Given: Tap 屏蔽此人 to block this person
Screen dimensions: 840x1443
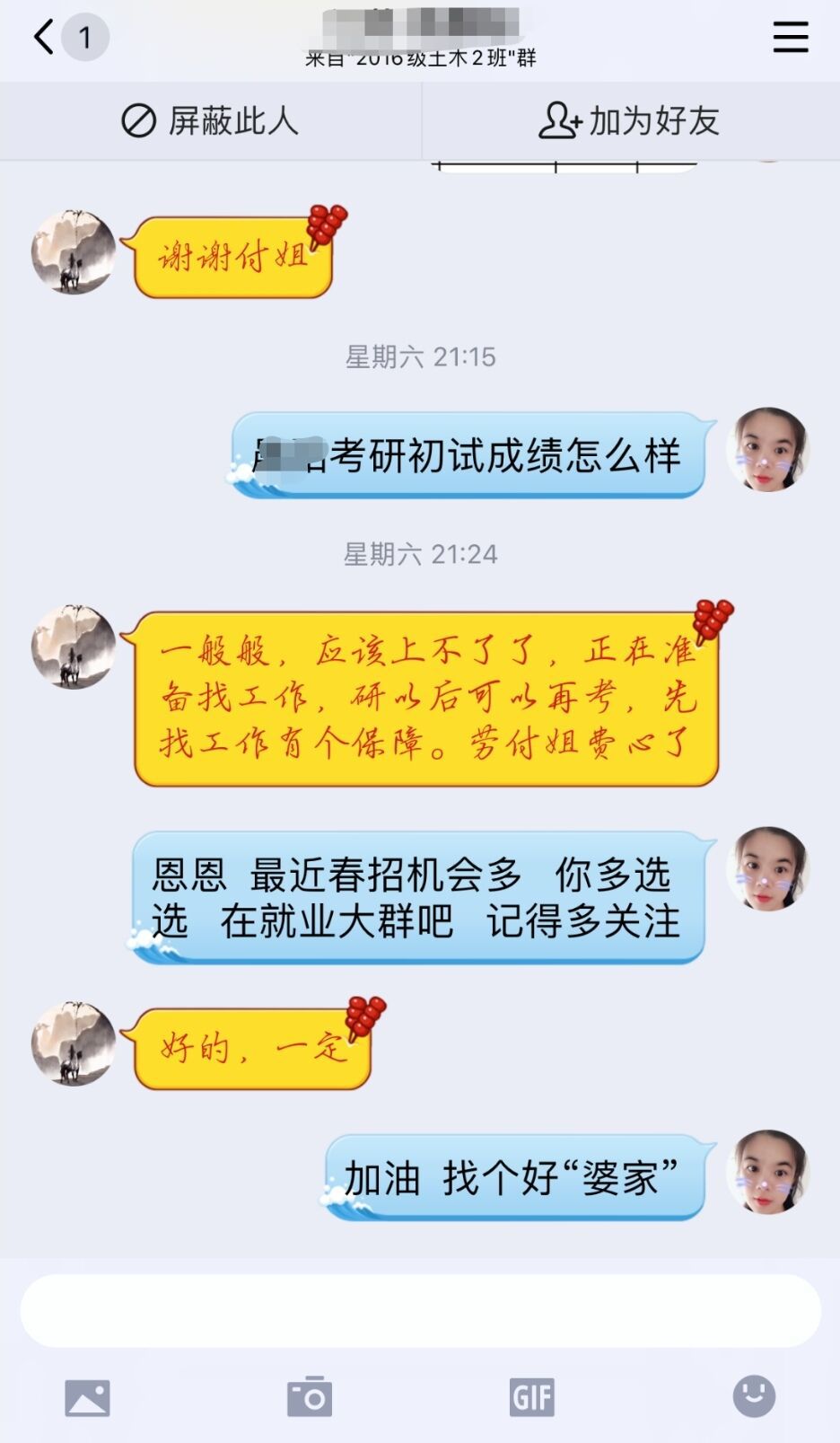Looking at the screenshot, I should pyautogui.click(x=210, y=121).
